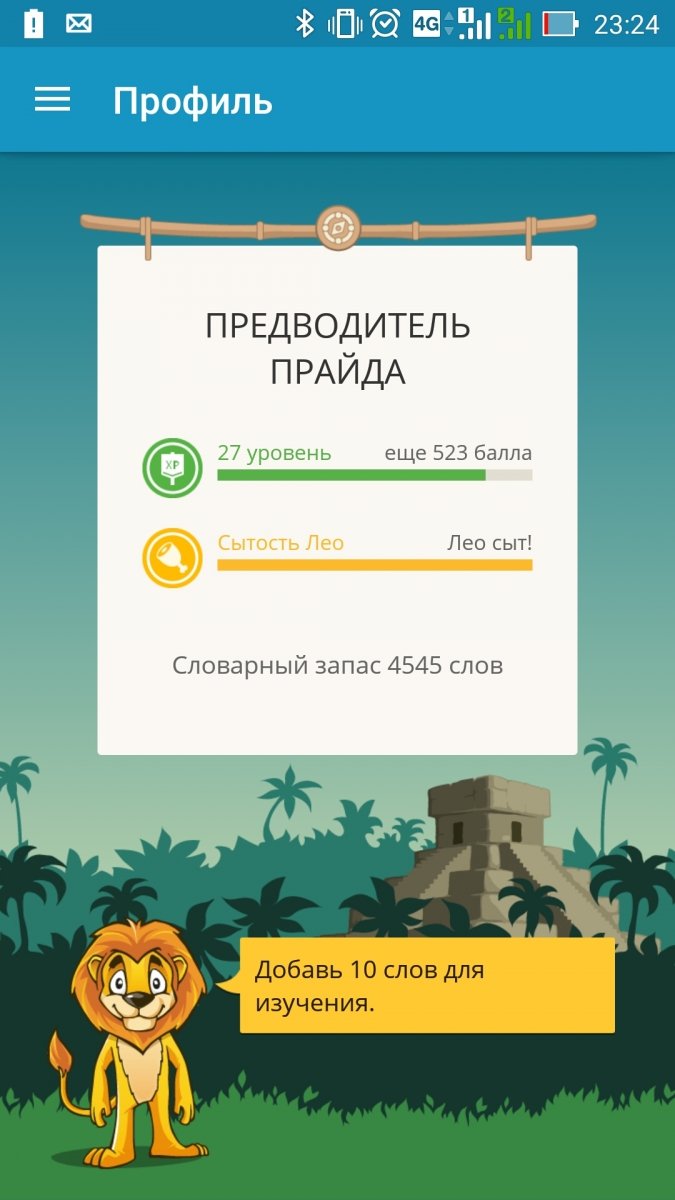Open the navigation drawer menu

tap(52, 100)
